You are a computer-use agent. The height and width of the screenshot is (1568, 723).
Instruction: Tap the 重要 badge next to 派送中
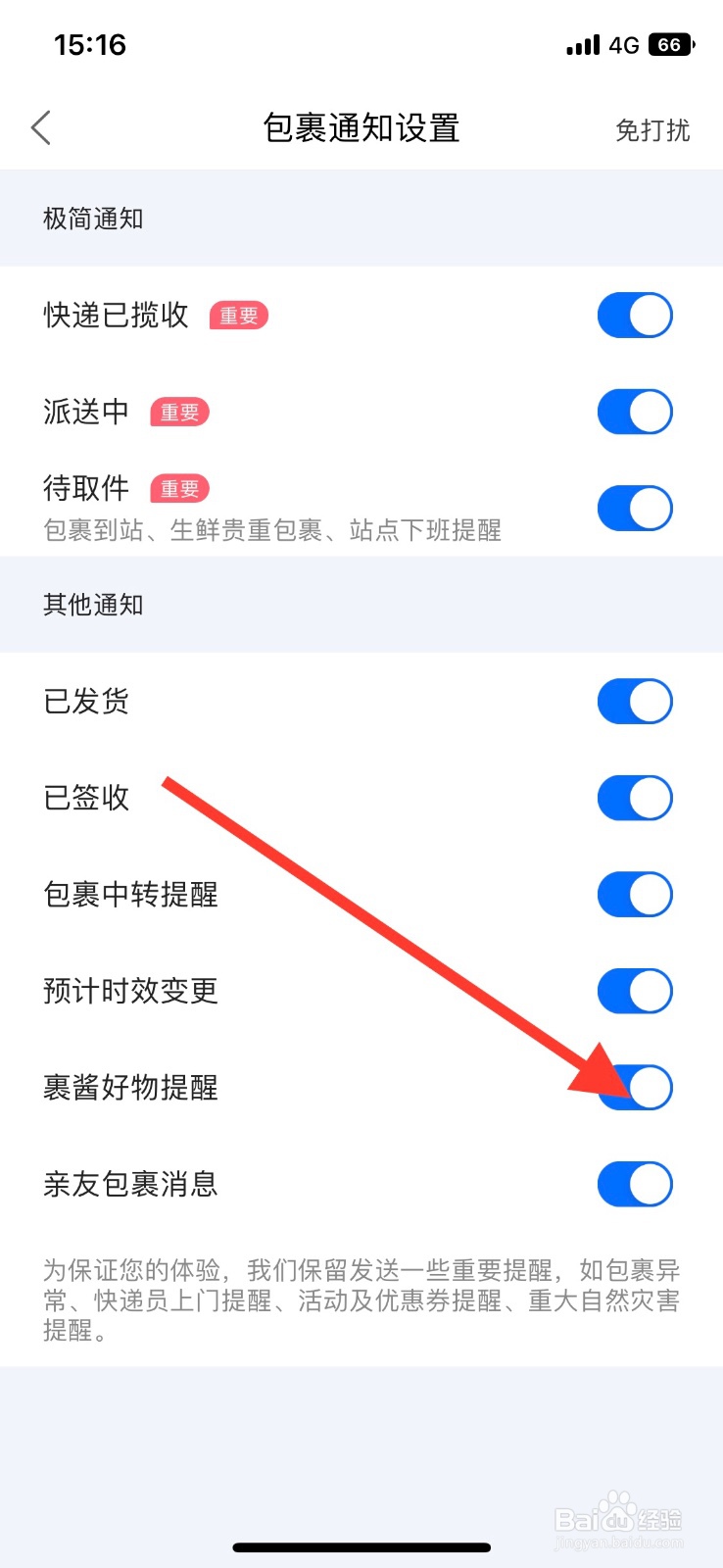pos(179,413)
